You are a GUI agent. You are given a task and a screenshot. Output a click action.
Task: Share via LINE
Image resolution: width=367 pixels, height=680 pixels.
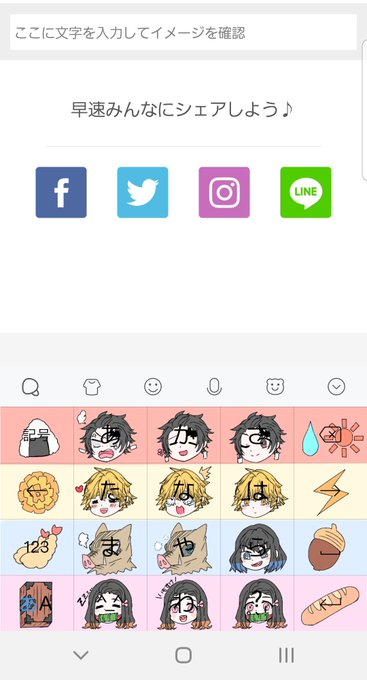coord(306,192)
